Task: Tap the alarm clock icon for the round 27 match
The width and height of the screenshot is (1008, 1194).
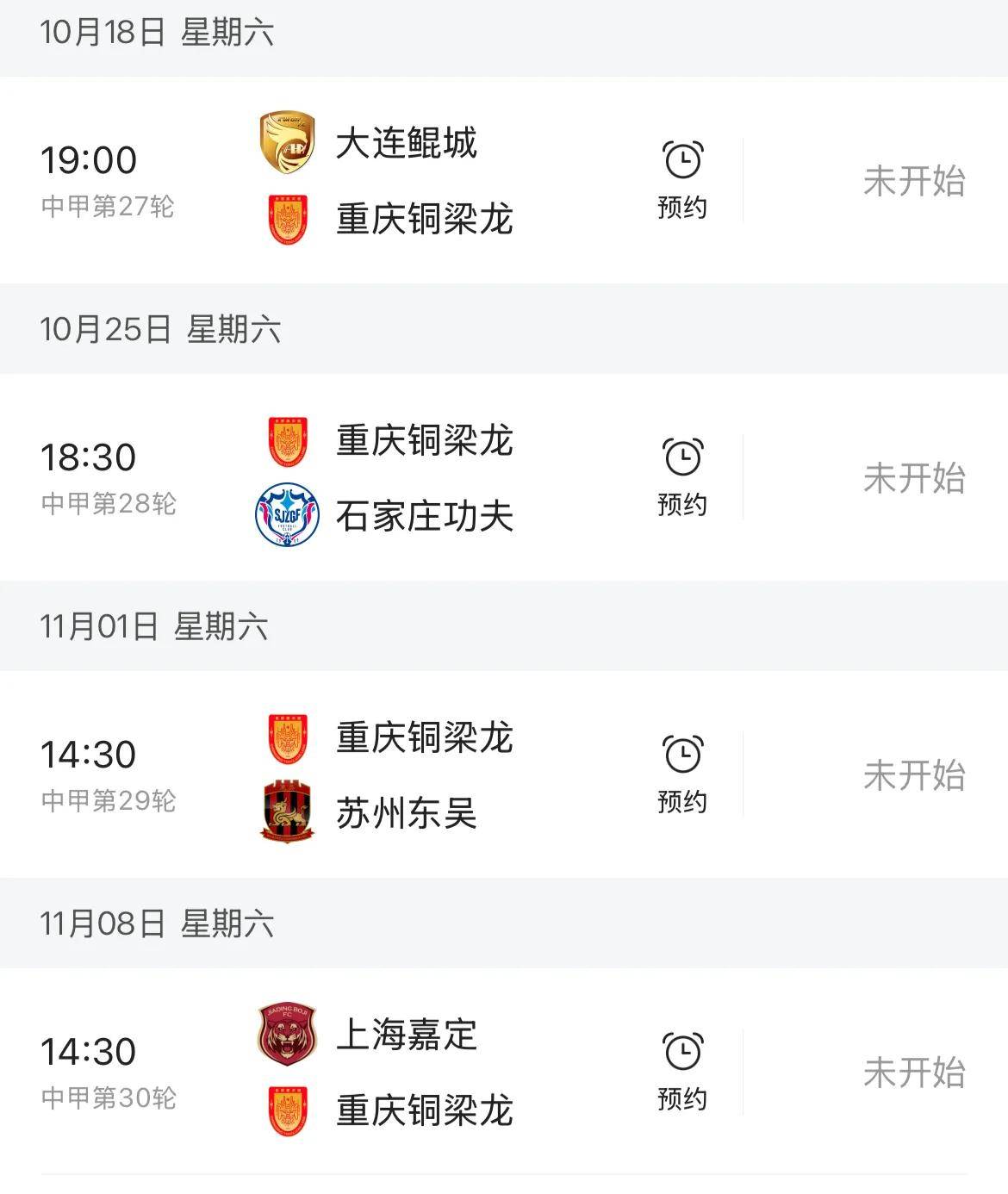Action: (681, 159)
